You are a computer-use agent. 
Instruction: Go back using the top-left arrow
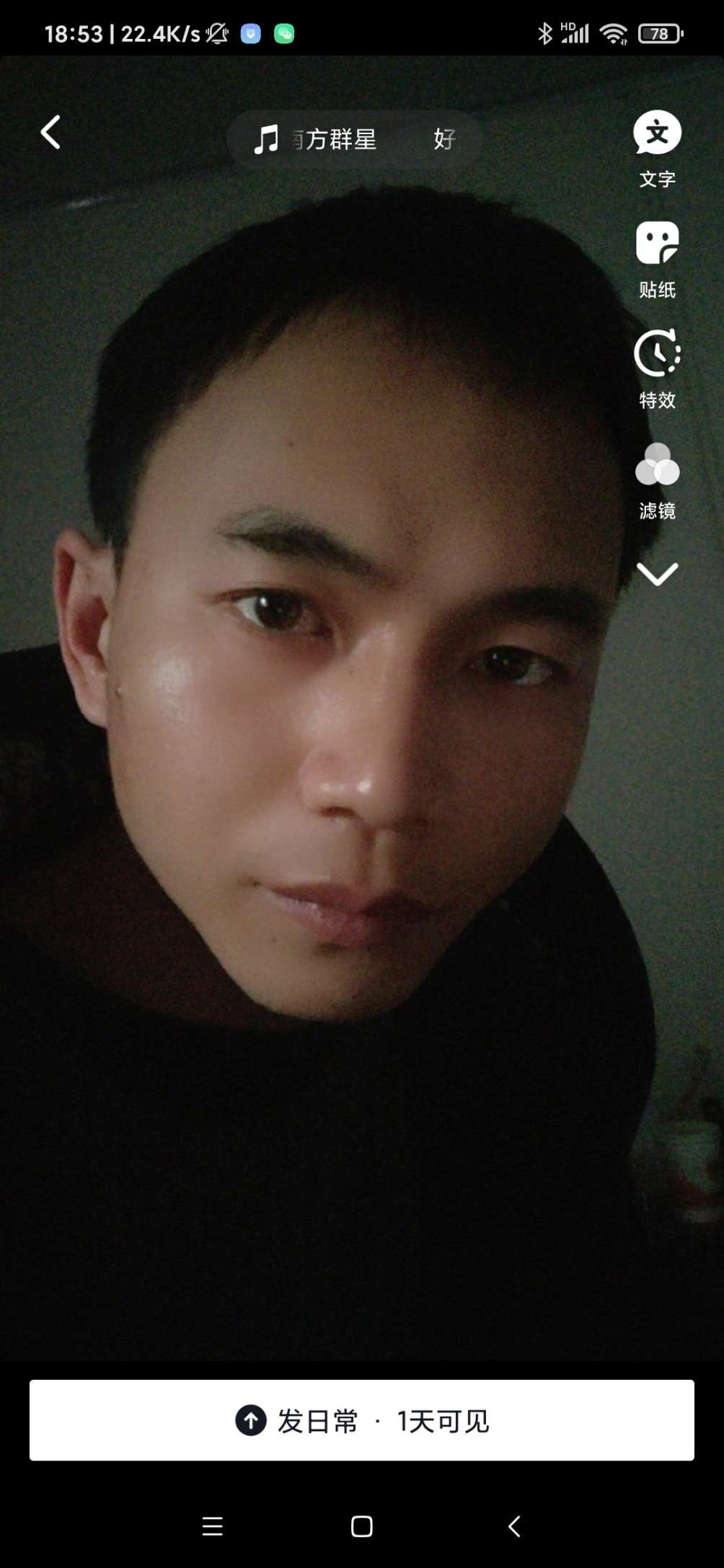pos(50,133)
